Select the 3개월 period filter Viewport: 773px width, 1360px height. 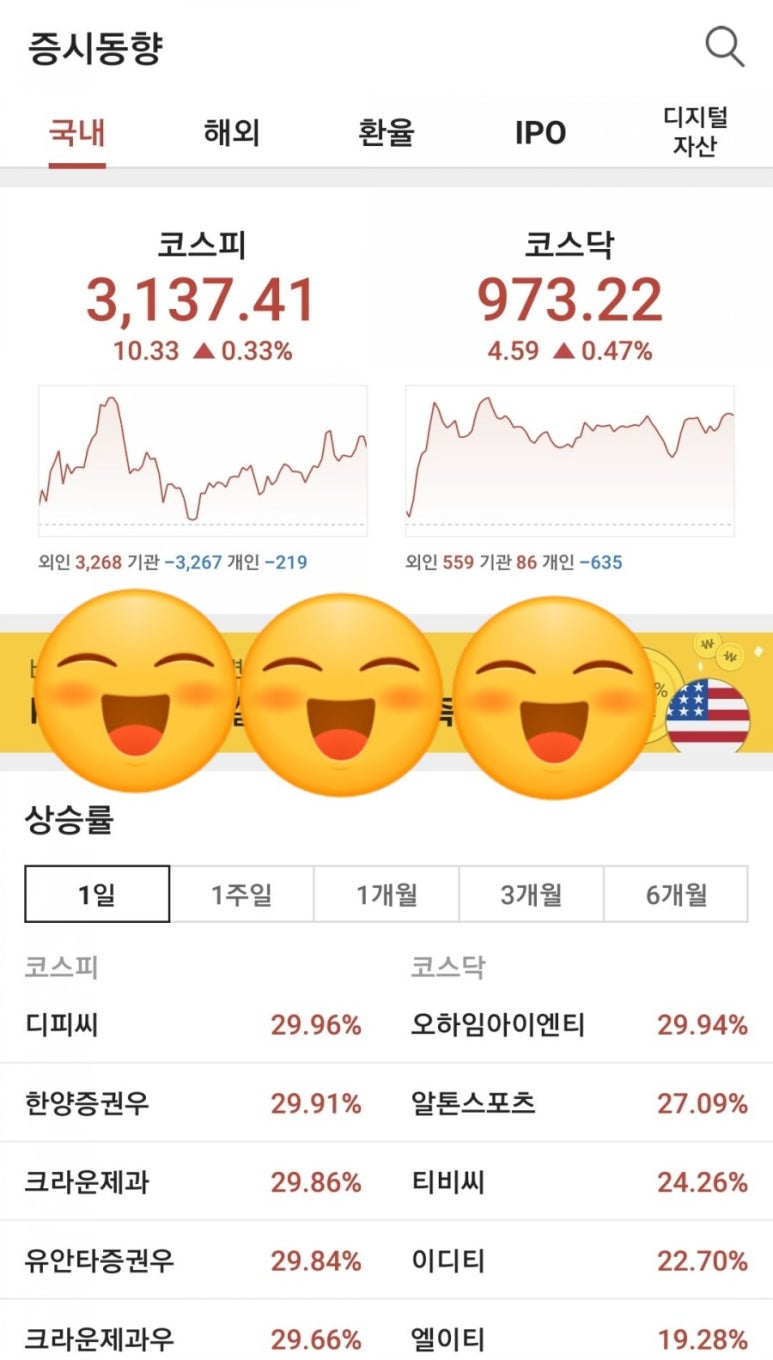(531, 894)
